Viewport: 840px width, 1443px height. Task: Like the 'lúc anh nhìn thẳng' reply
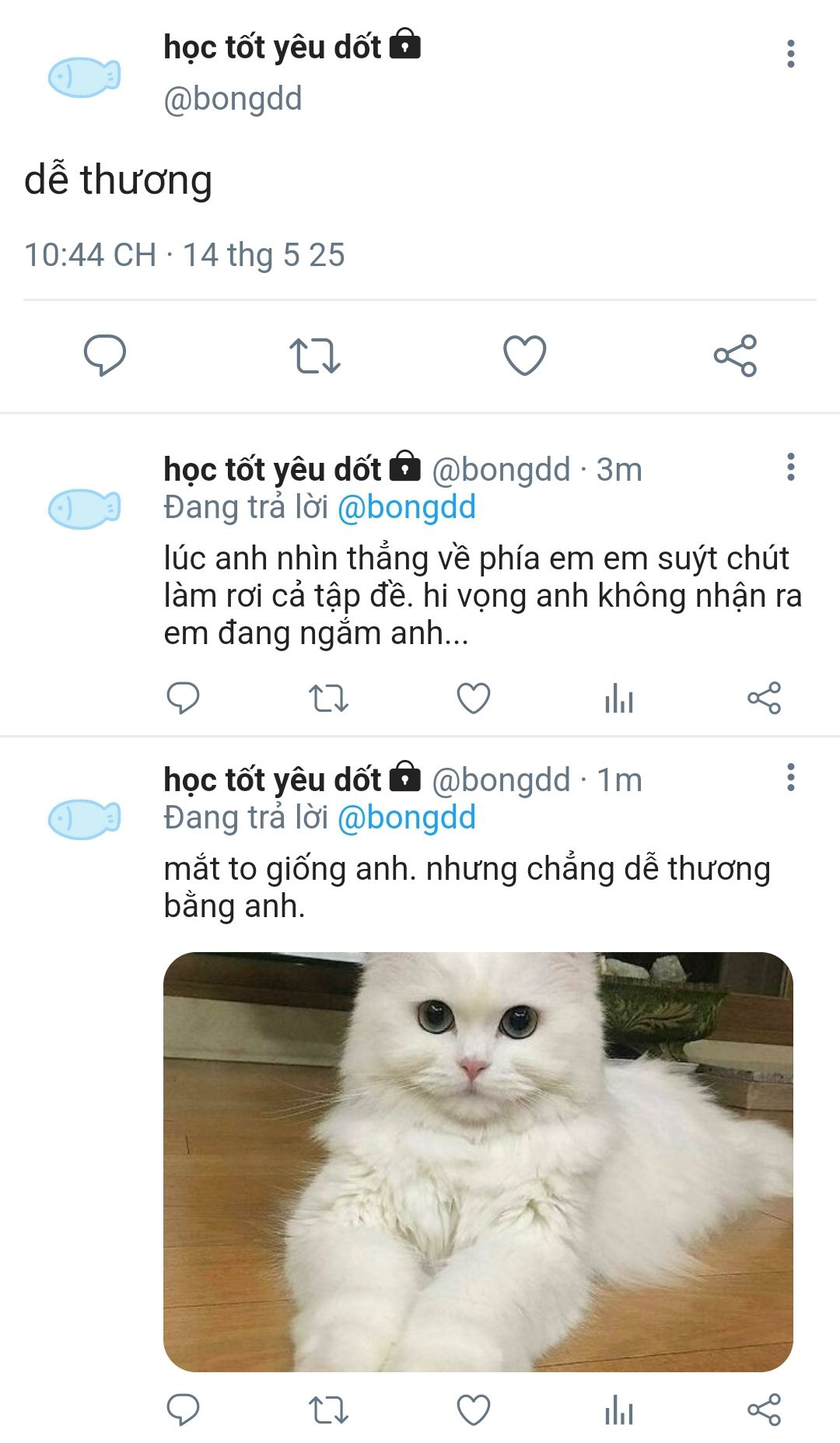[x=473, y=698]
